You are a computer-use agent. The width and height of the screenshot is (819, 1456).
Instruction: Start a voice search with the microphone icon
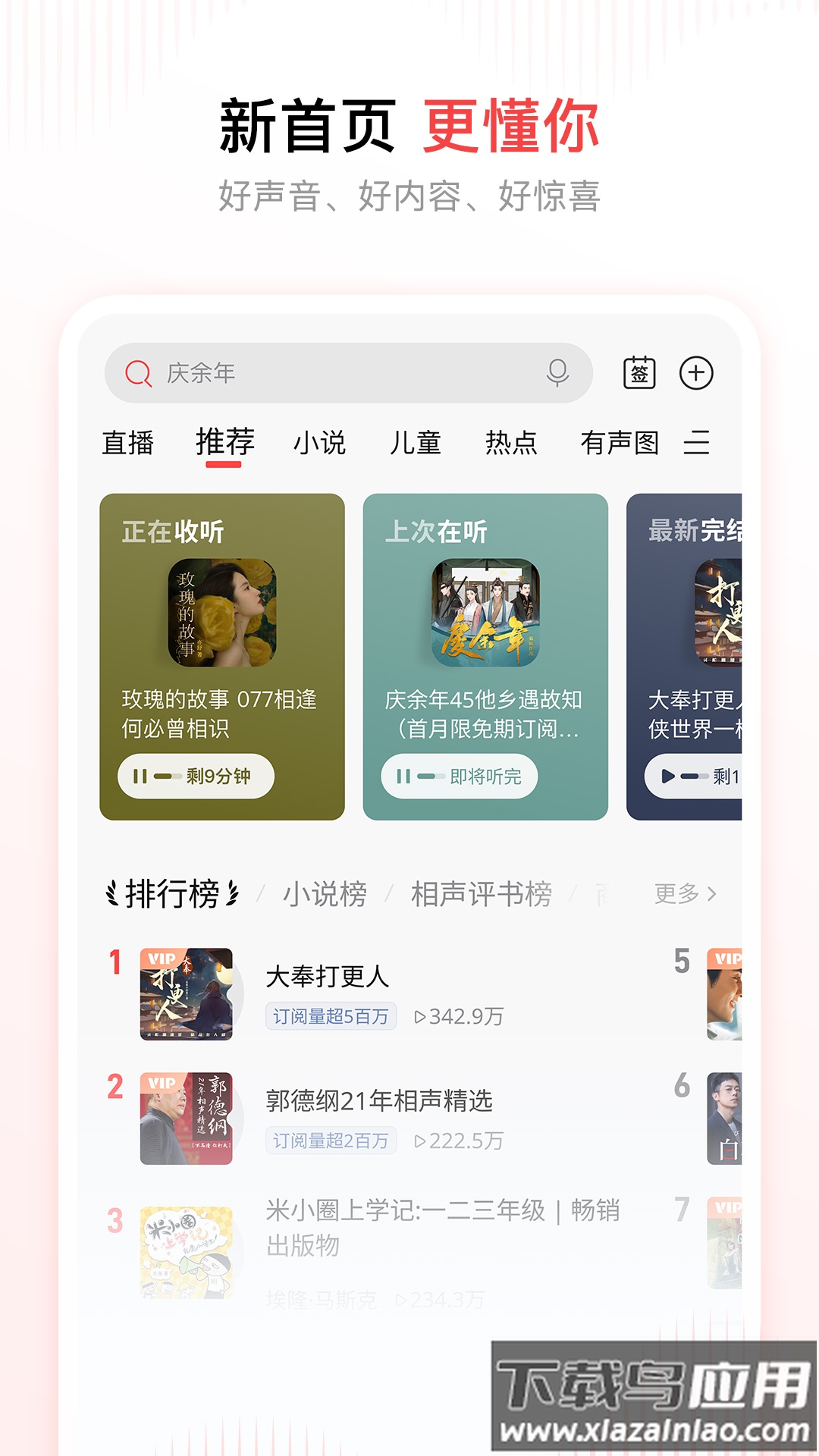tap(556, 372)
